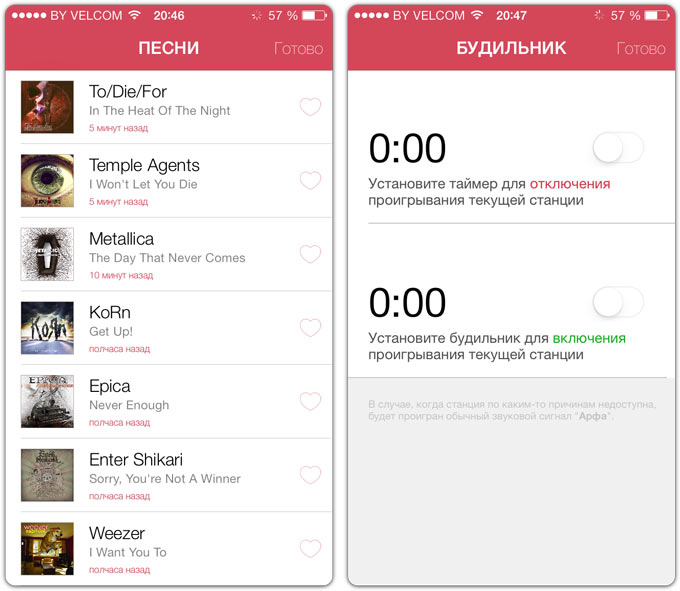Like KoRn's Get Up!
Viewport: 680px width, 591px height.
[310, 328]
